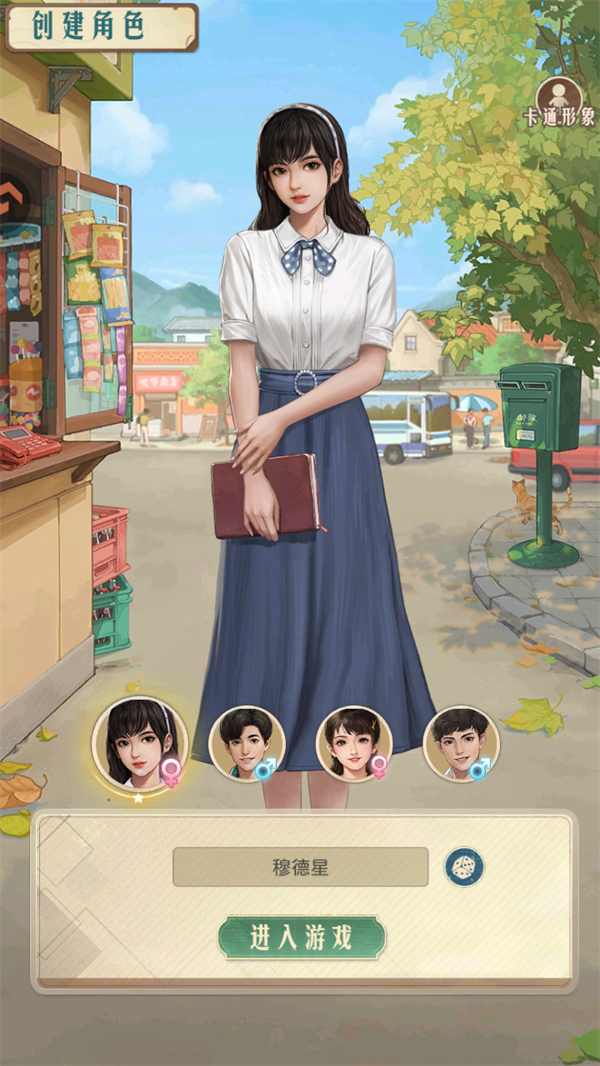Screen dimensions: 600x1066
Task: Select the first female avatar with headband
Action: point(140,744)
